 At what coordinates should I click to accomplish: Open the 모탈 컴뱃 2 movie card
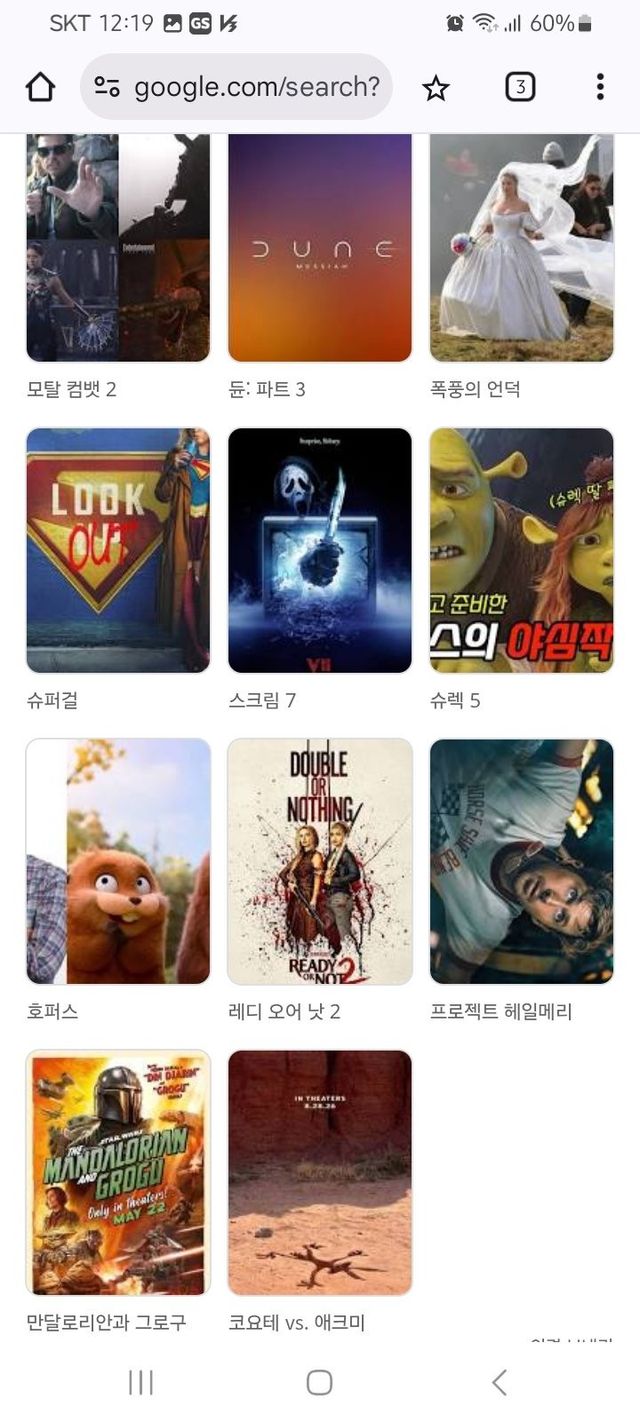click(118, 248)
